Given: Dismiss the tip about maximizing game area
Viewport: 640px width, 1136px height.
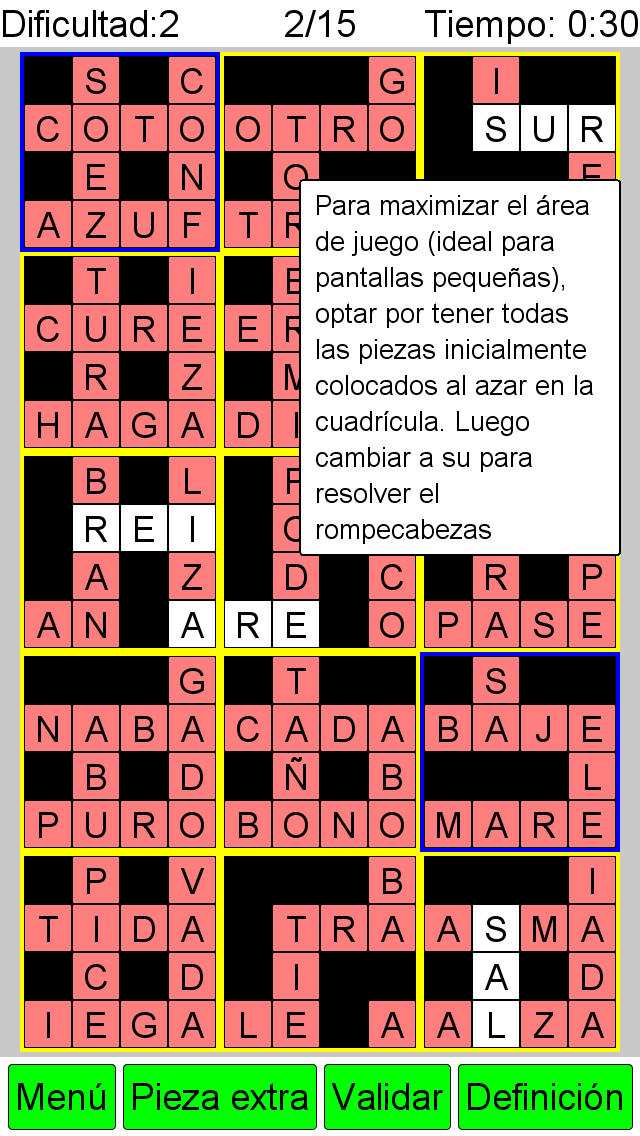Looking at the screenshot, I should 460,367.
